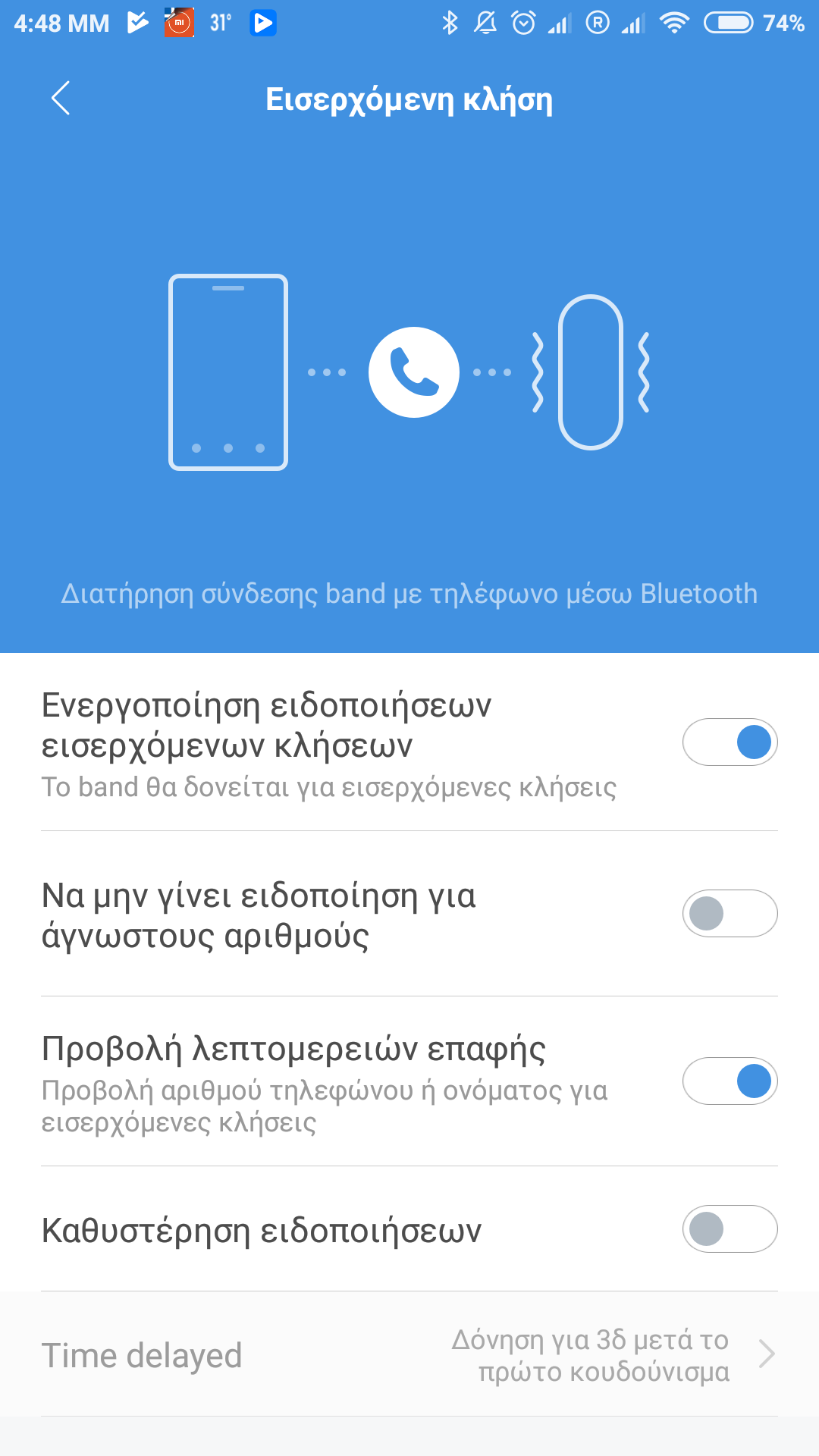Screen dimensions: 819x1456
Task: Go back from Εισερχόμενη κλήση screen
Action: [61, 99]
